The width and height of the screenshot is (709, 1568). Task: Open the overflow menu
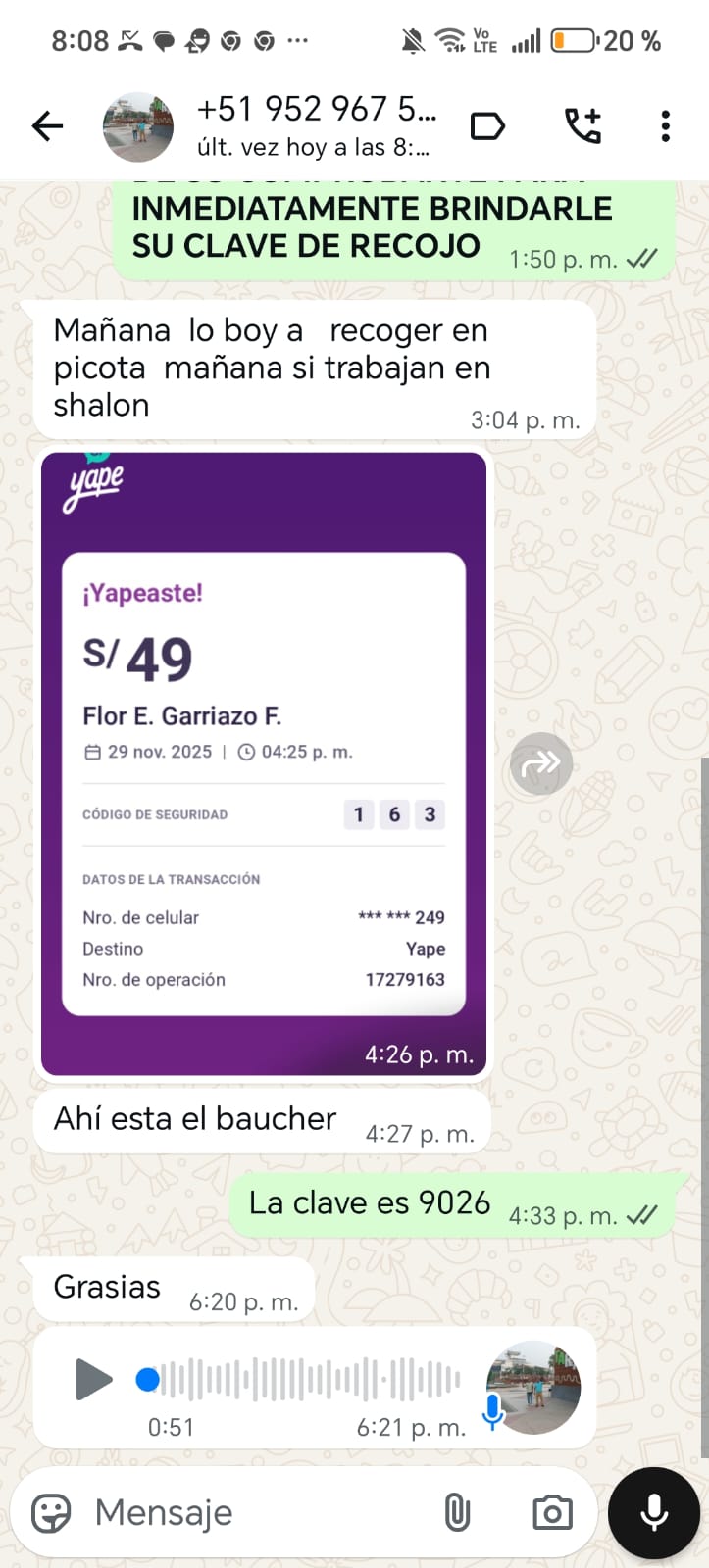pyautogui.click(x=665, y=126)
